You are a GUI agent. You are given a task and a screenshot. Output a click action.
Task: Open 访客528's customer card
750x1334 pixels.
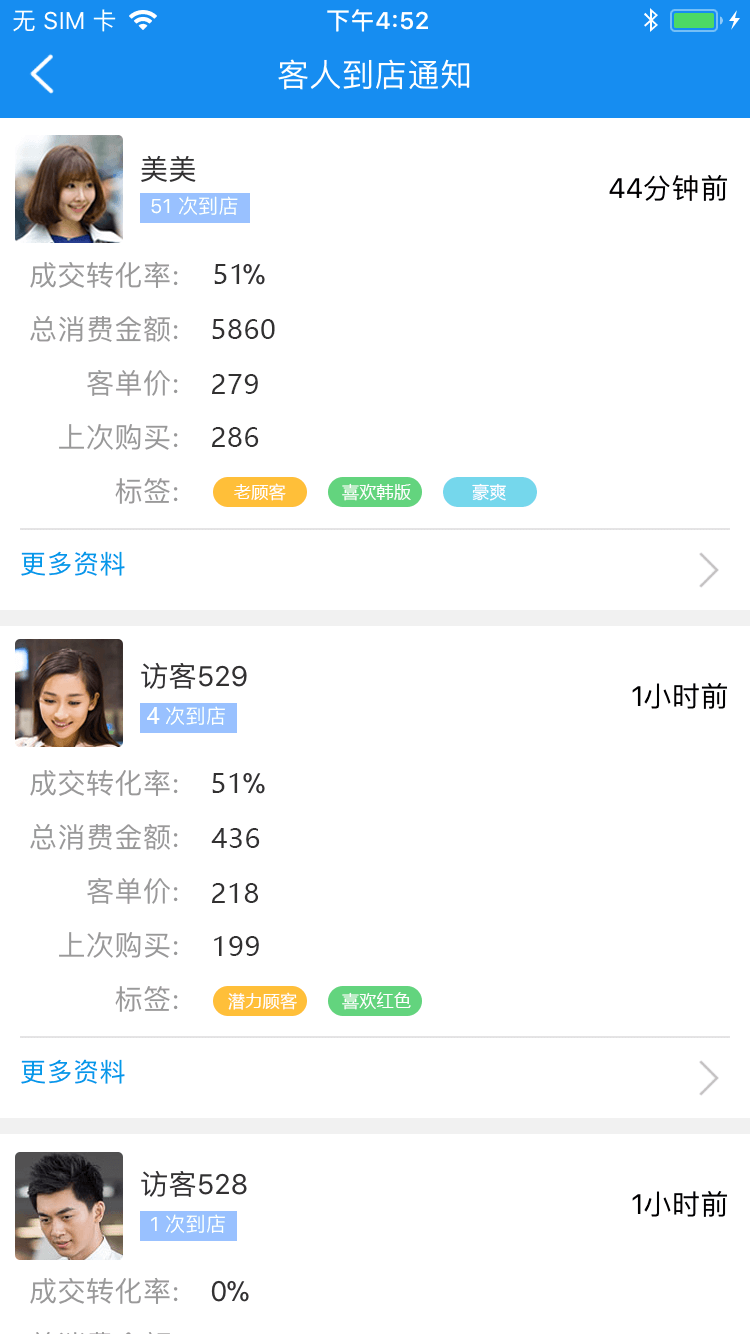(375, 1234)
